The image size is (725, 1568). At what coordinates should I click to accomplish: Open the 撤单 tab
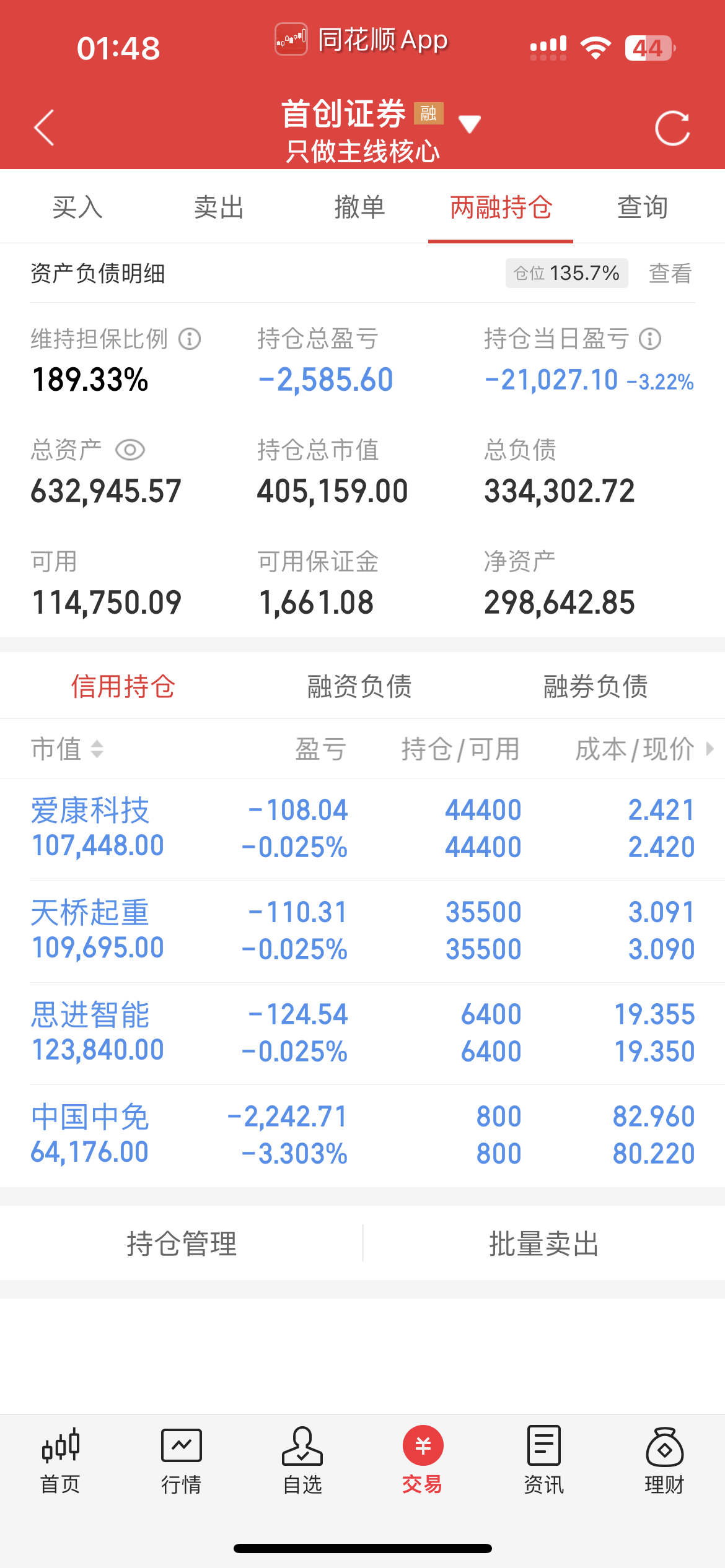click(x=360, y=207)
